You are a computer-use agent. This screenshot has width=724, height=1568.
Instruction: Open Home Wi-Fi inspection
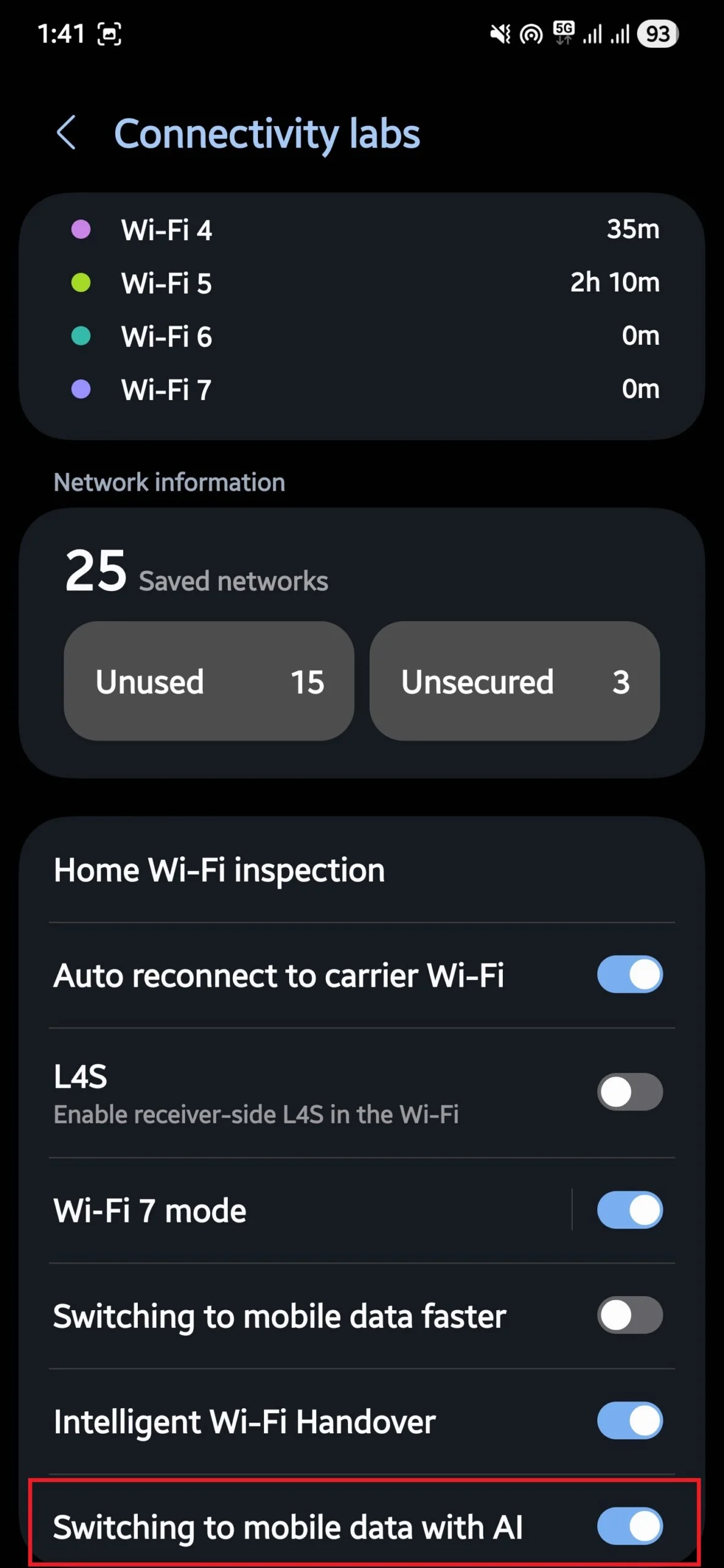click(x=219, y=869)
